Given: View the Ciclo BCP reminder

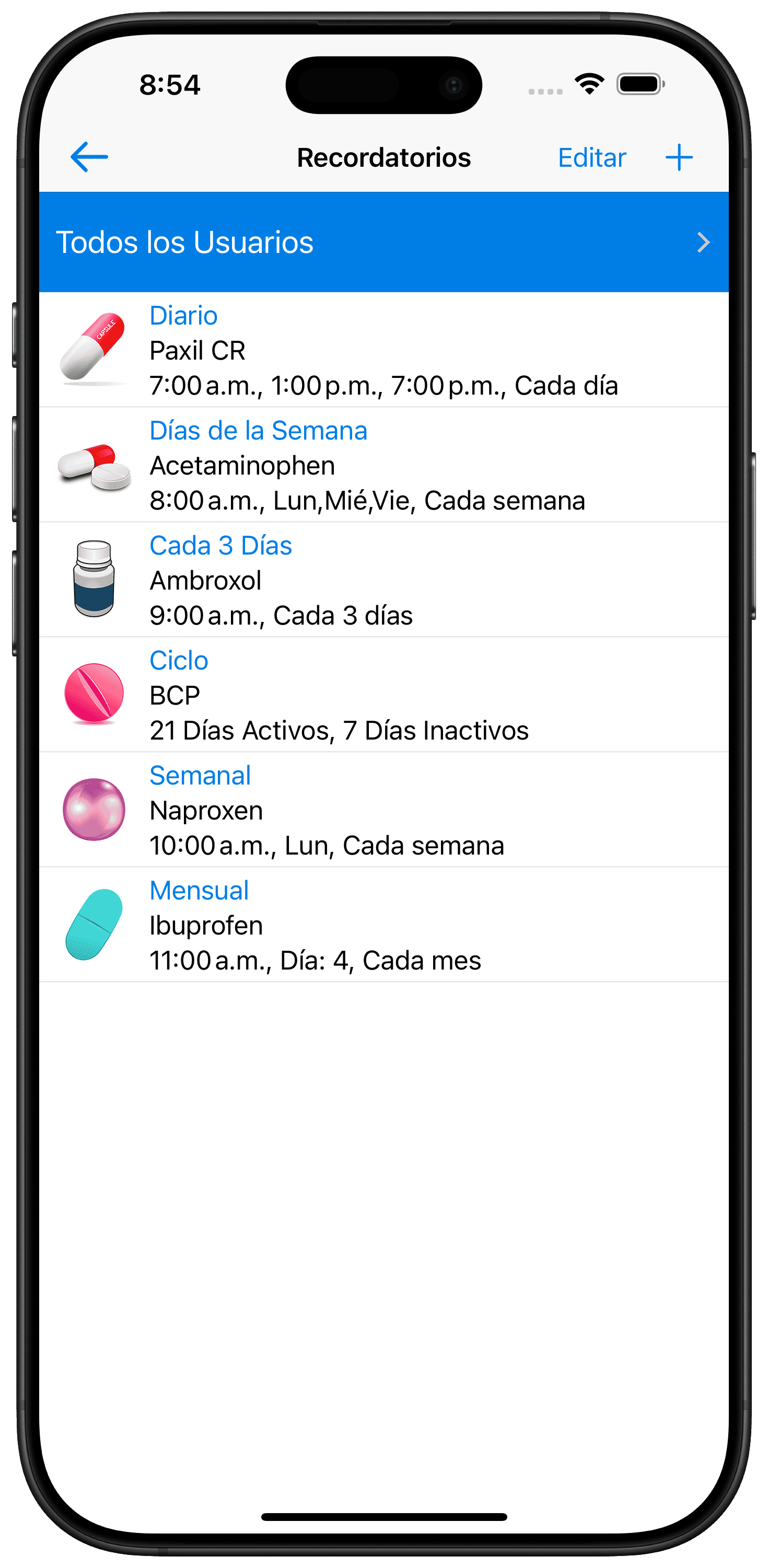Looking at the screenshot, I should point(384,695).
